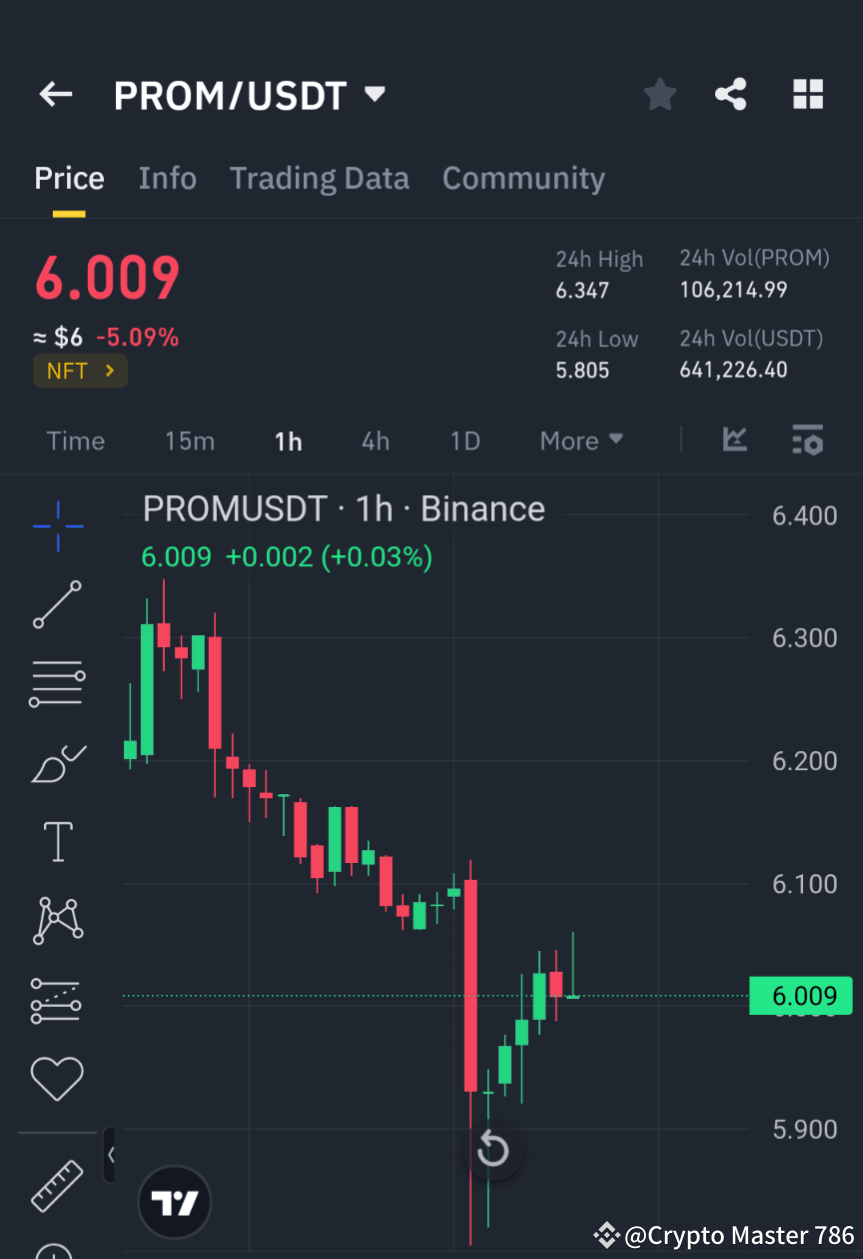The image size is (863, 1259).
Task: Click the TradingView logo button
Action: click(174, 1201)
